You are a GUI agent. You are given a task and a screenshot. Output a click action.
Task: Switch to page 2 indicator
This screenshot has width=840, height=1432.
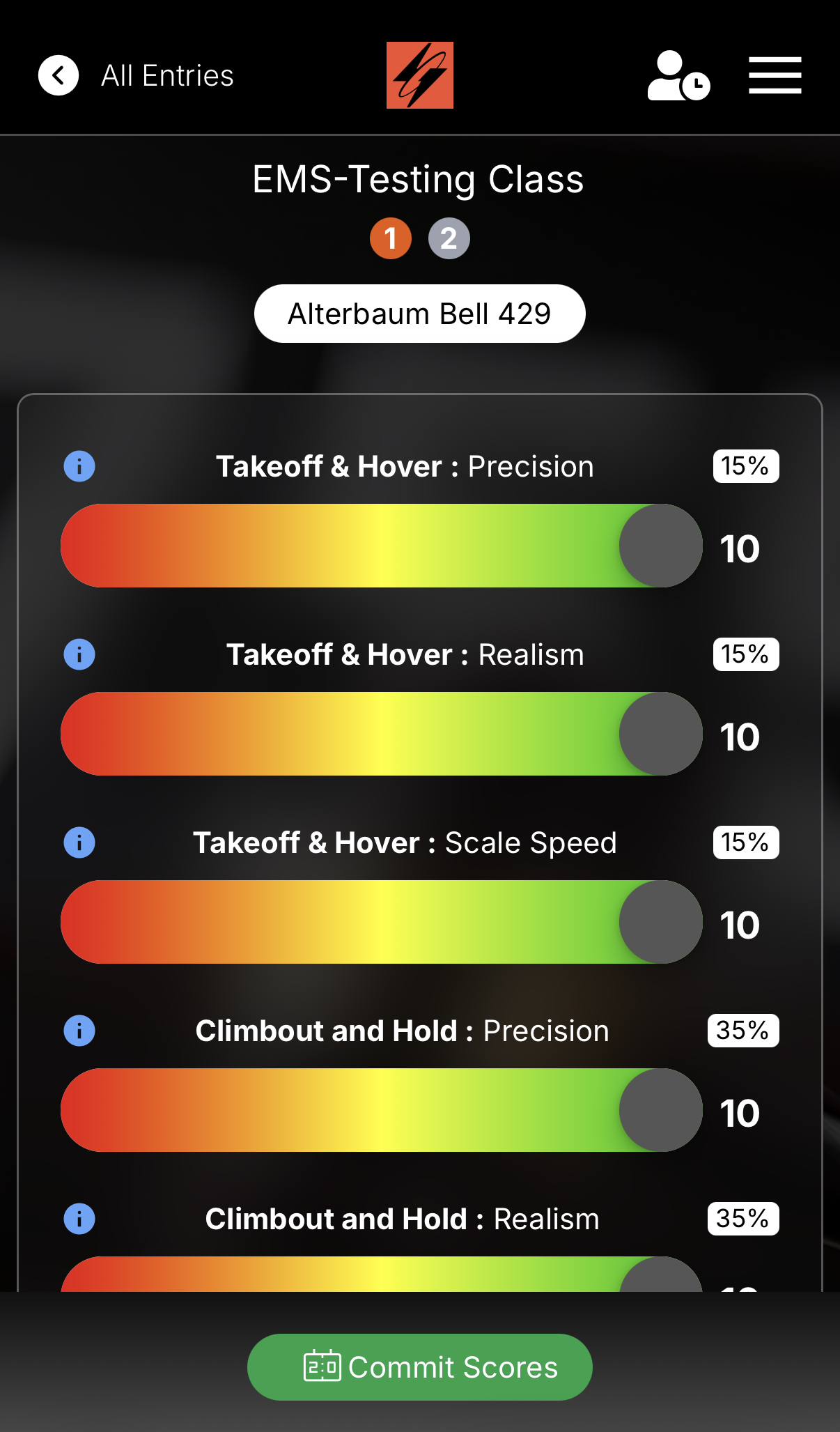(449, 238)
